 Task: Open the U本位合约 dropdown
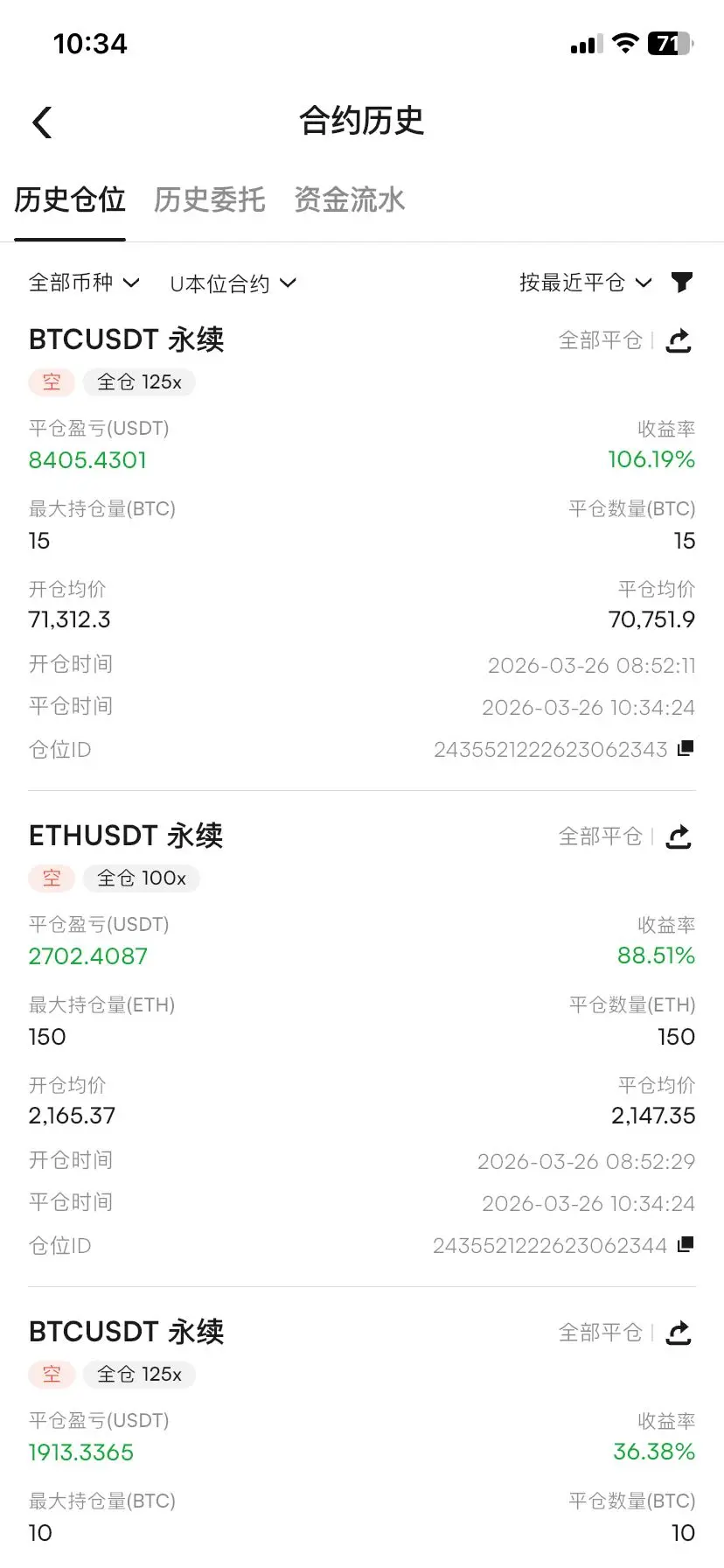pyautogui.click(x=233, y=283)
